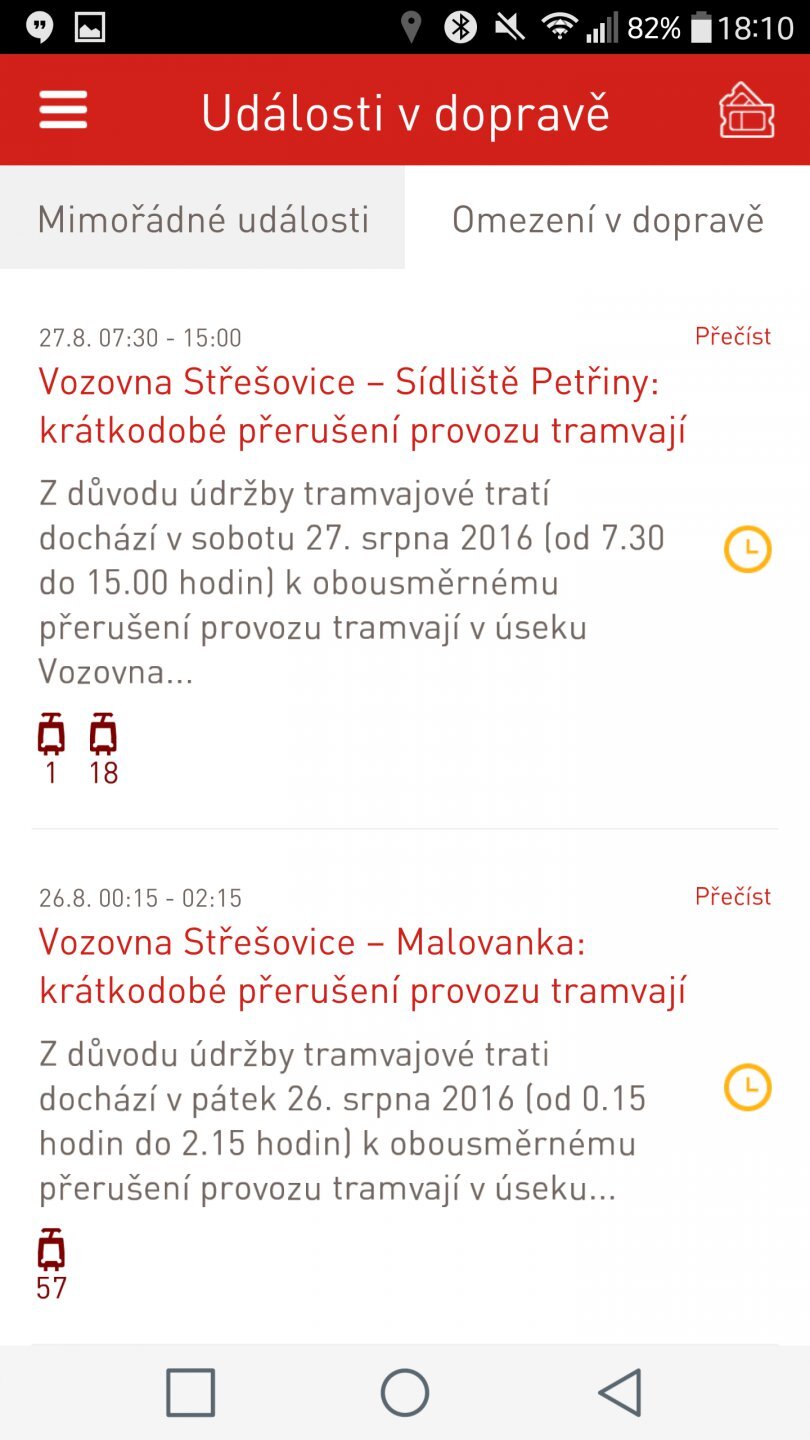Click the home icon in the top bar
This screenshot has height=1440, width=810.
pyautogui.click(x=746, y=110)
